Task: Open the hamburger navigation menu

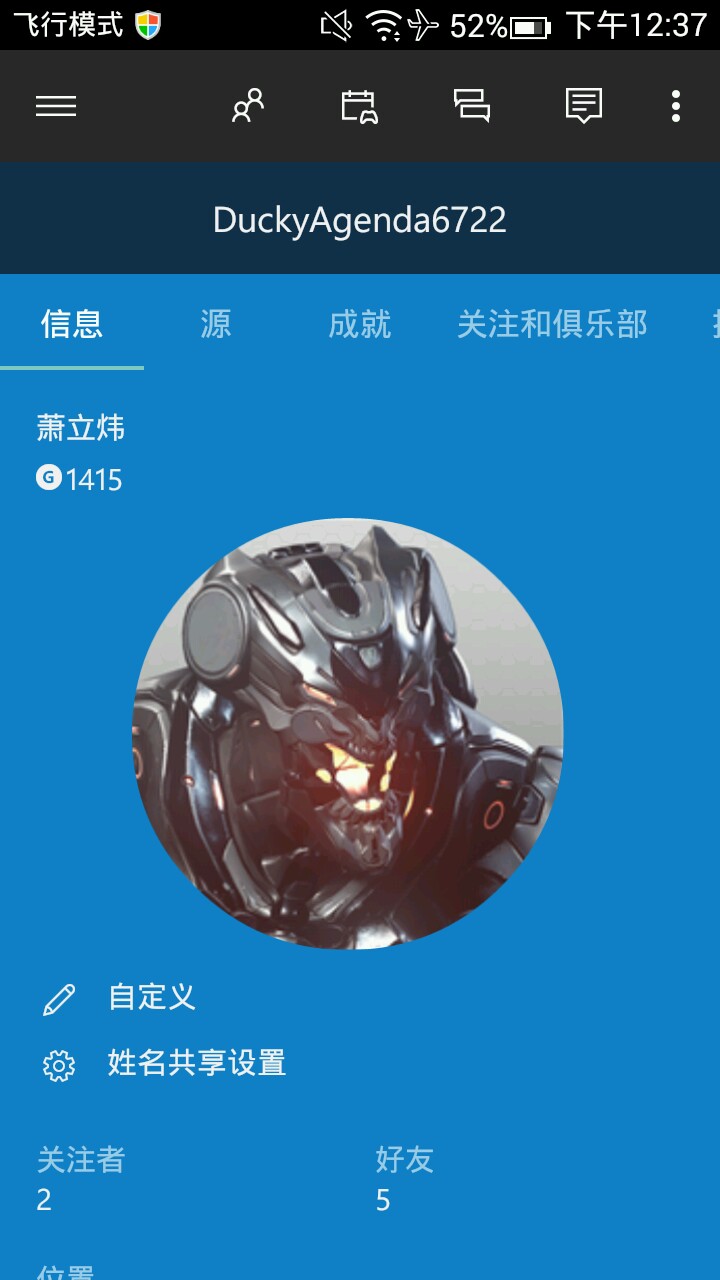Action: point(56,106)
